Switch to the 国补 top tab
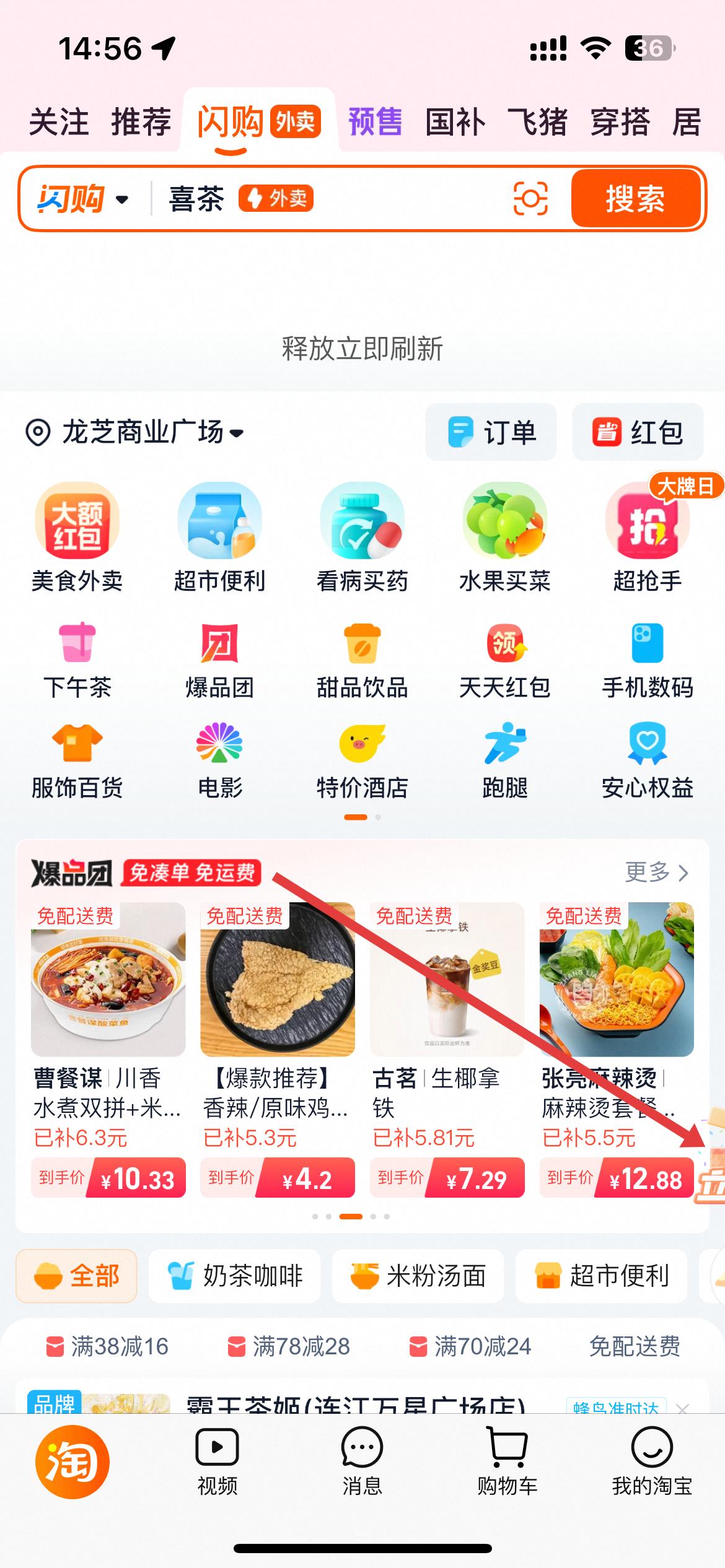Viewport: 725px width, 1568px height. click(455, 121)
